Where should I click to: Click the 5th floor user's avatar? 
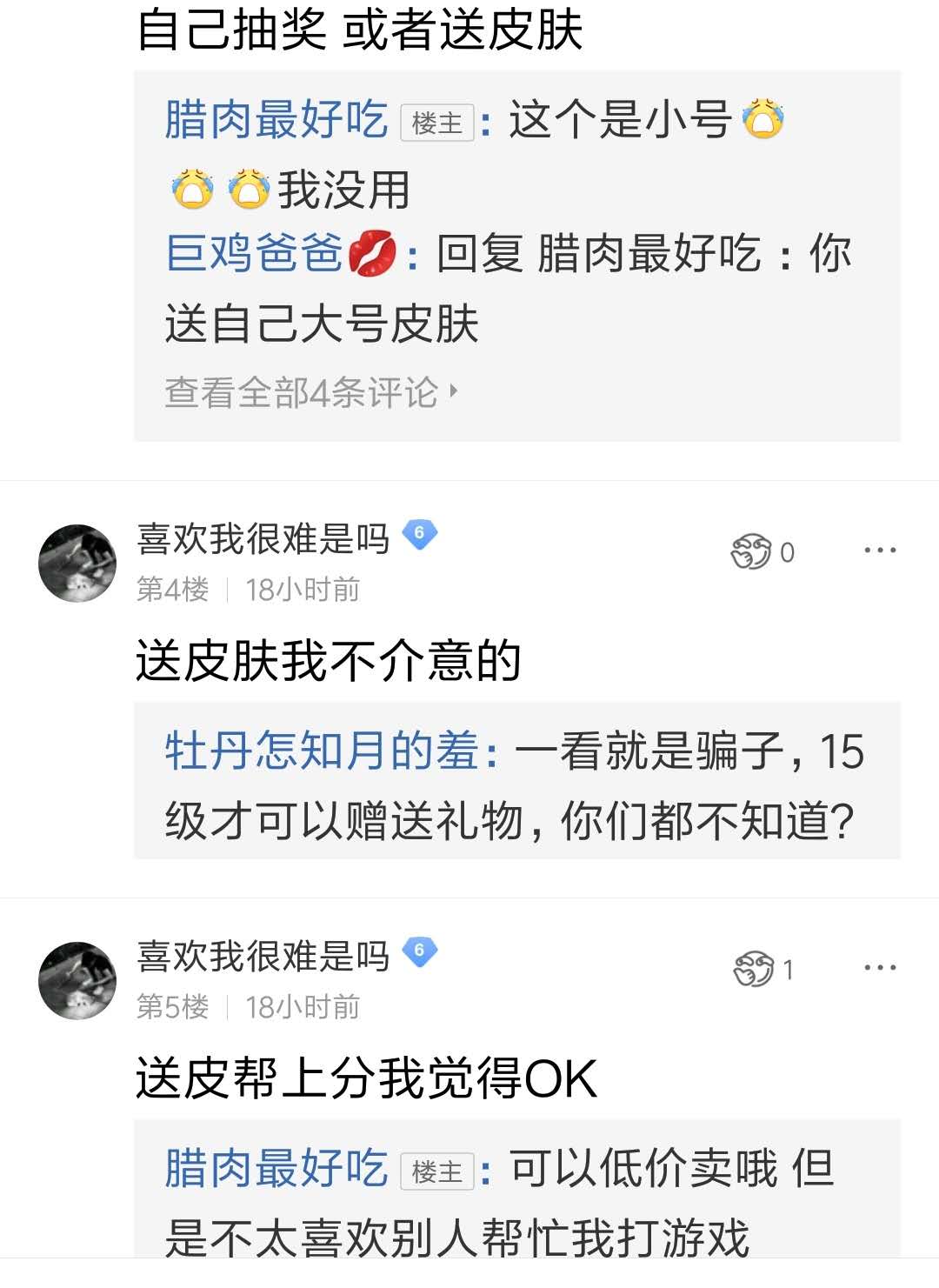(x=78, y=980)
